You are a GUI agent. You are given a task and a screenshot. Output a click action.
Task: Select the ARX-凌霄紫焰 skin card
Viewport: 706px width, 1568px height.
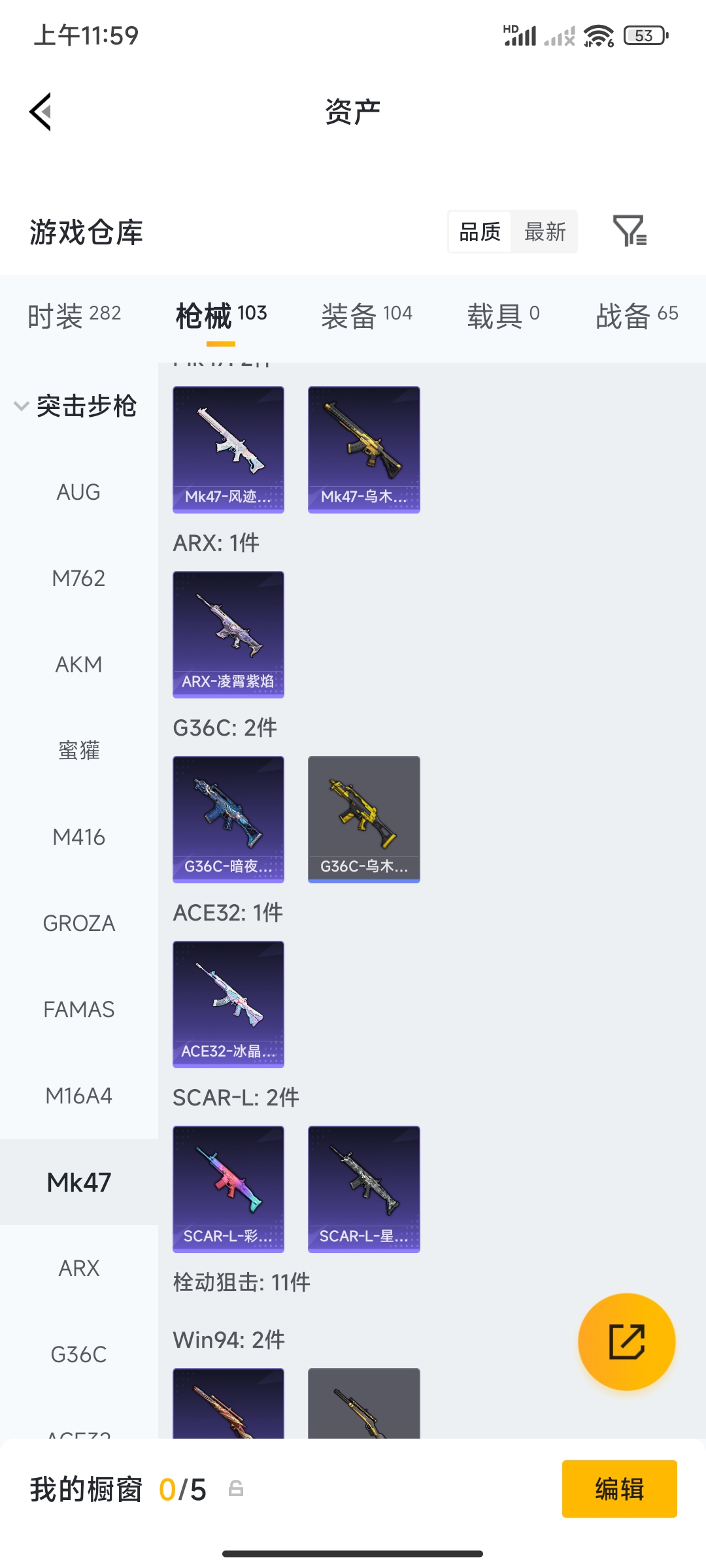point(228,634)
